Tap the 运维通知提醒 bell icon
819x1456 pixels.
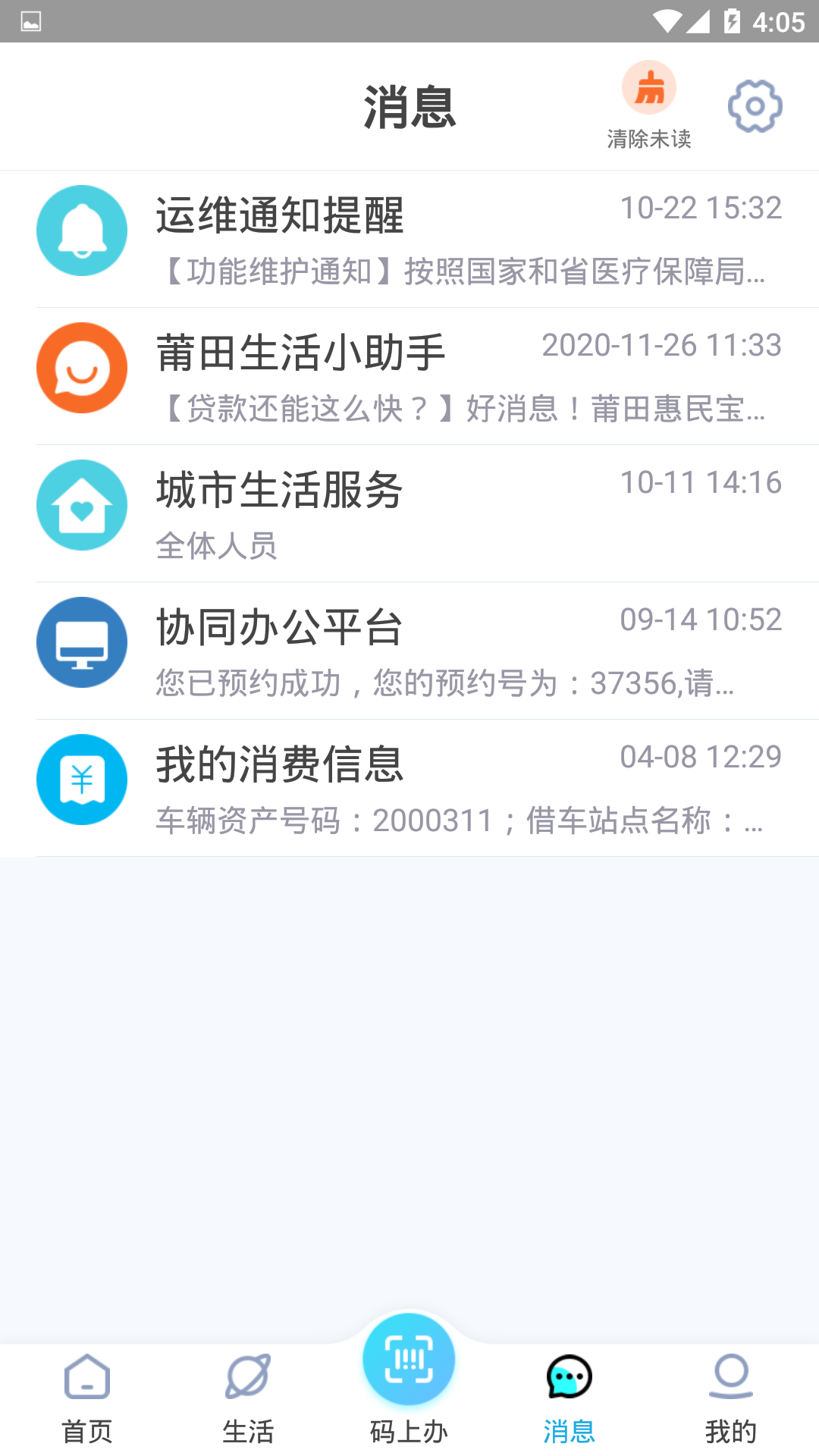pyautogui.click(x=82, y=231)
